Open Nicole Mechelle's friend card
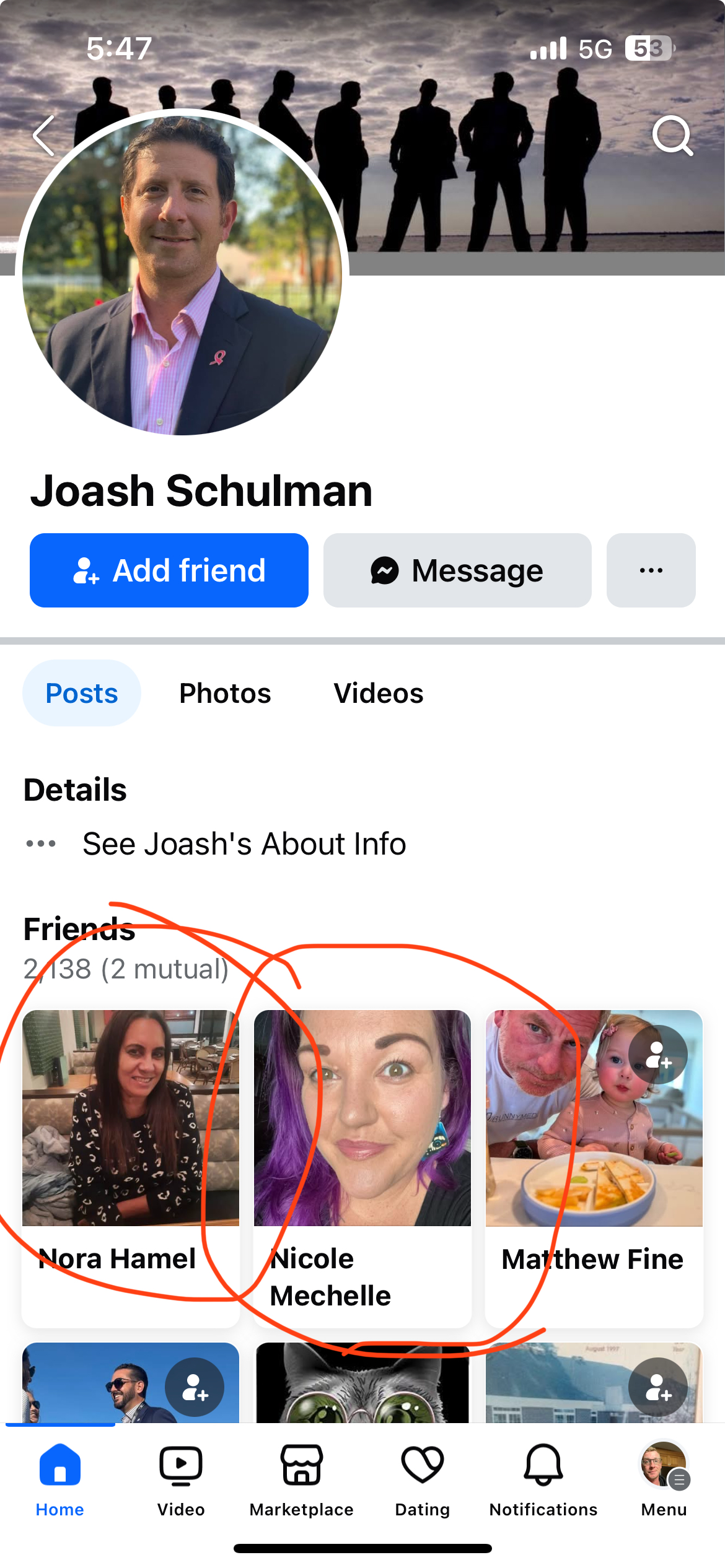Screen dimensions: 725x1568 point(362,1169)
